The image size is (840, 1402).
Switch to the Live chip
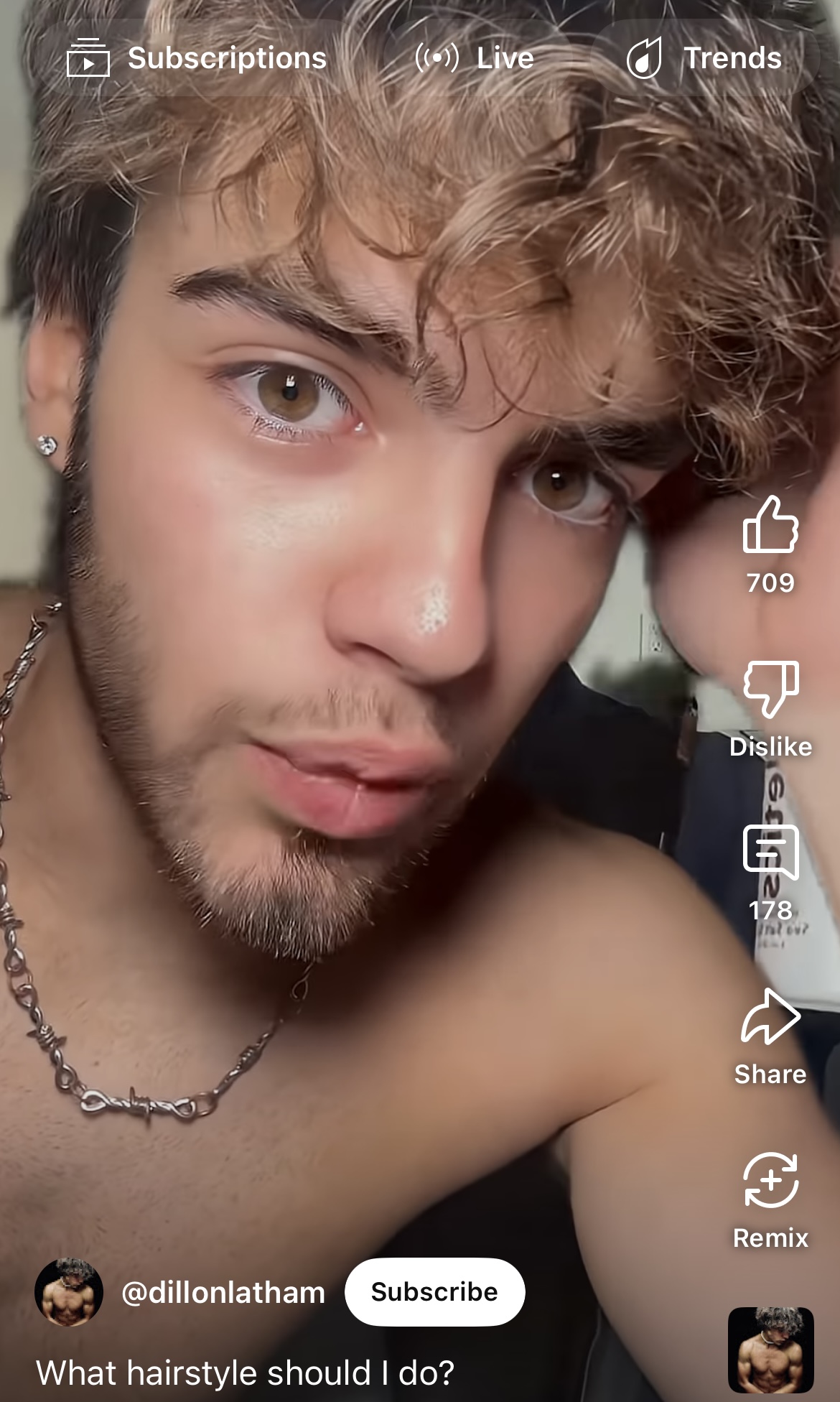475,58
